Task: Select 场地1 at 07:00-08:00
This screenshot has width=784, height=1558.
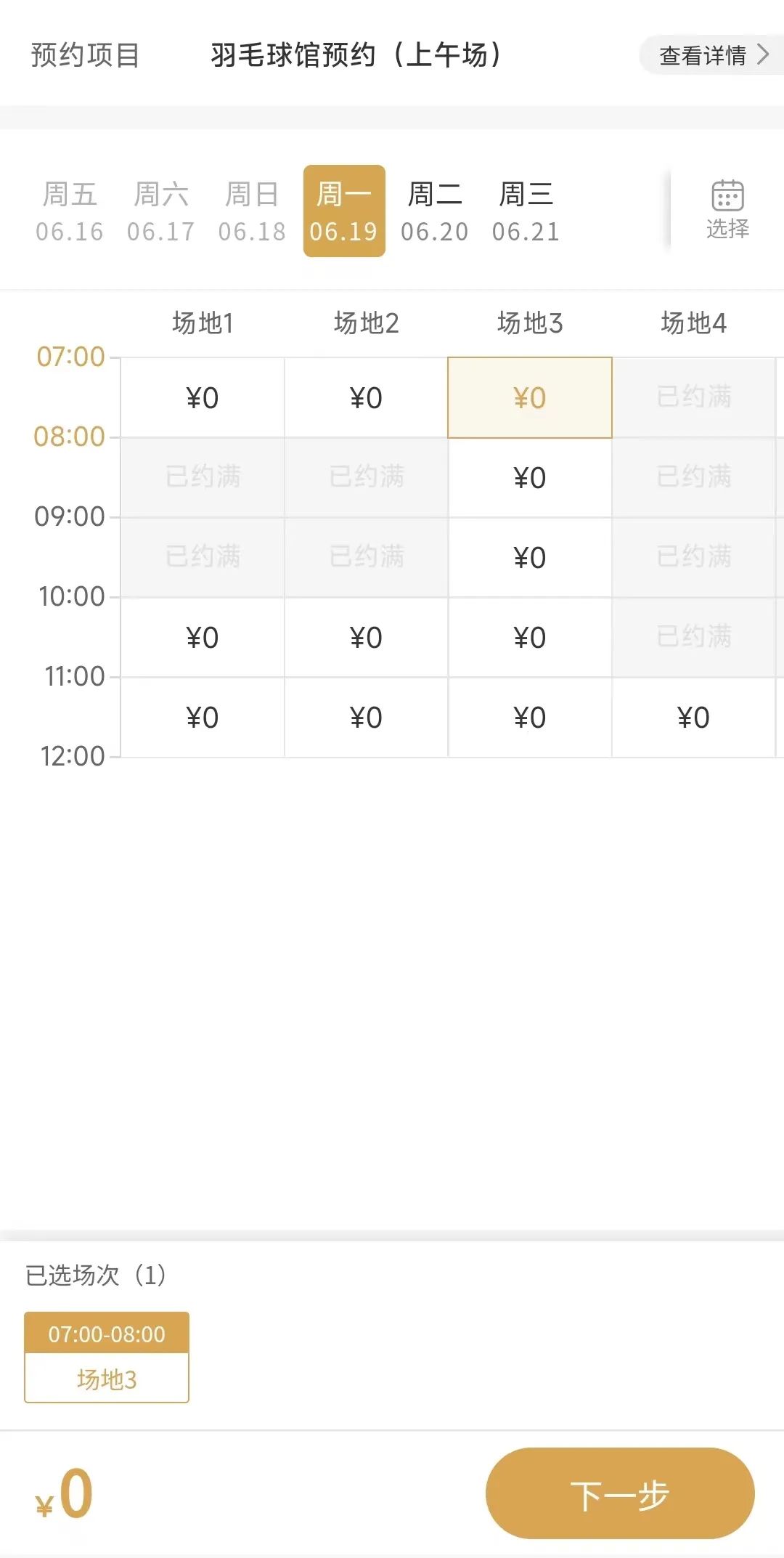Action: point(203,397)
